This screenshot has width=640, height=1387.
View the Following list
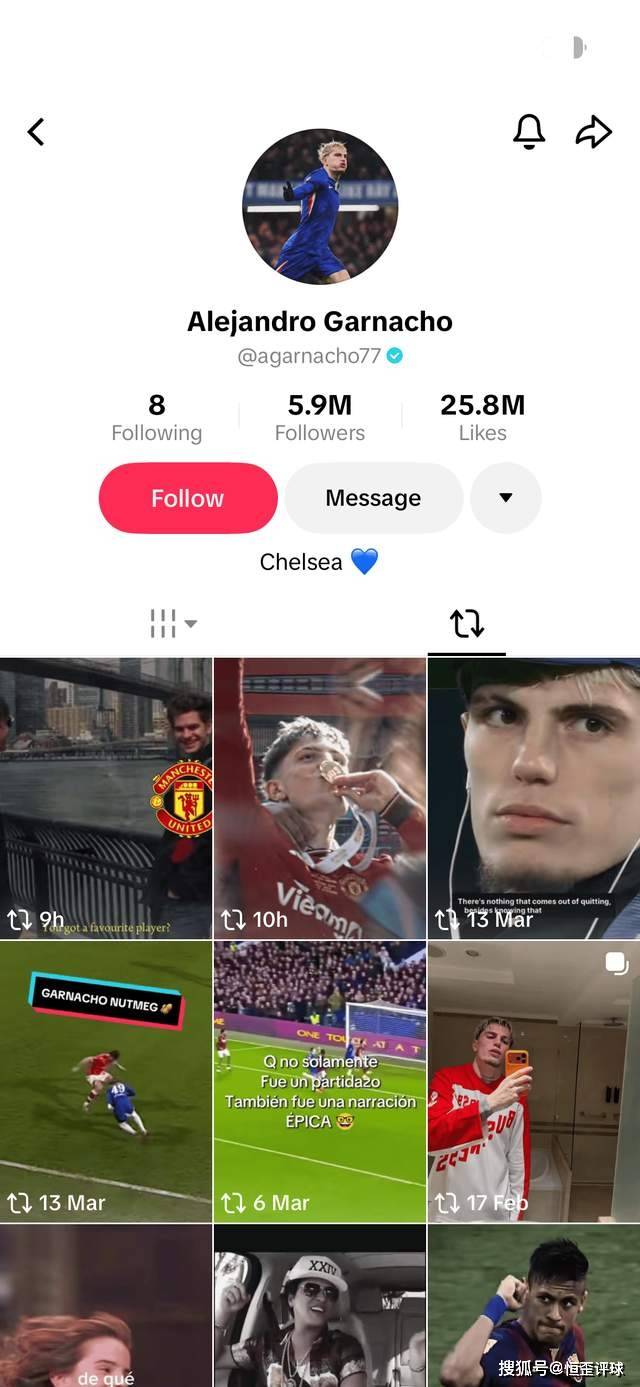tap(156, 417)
